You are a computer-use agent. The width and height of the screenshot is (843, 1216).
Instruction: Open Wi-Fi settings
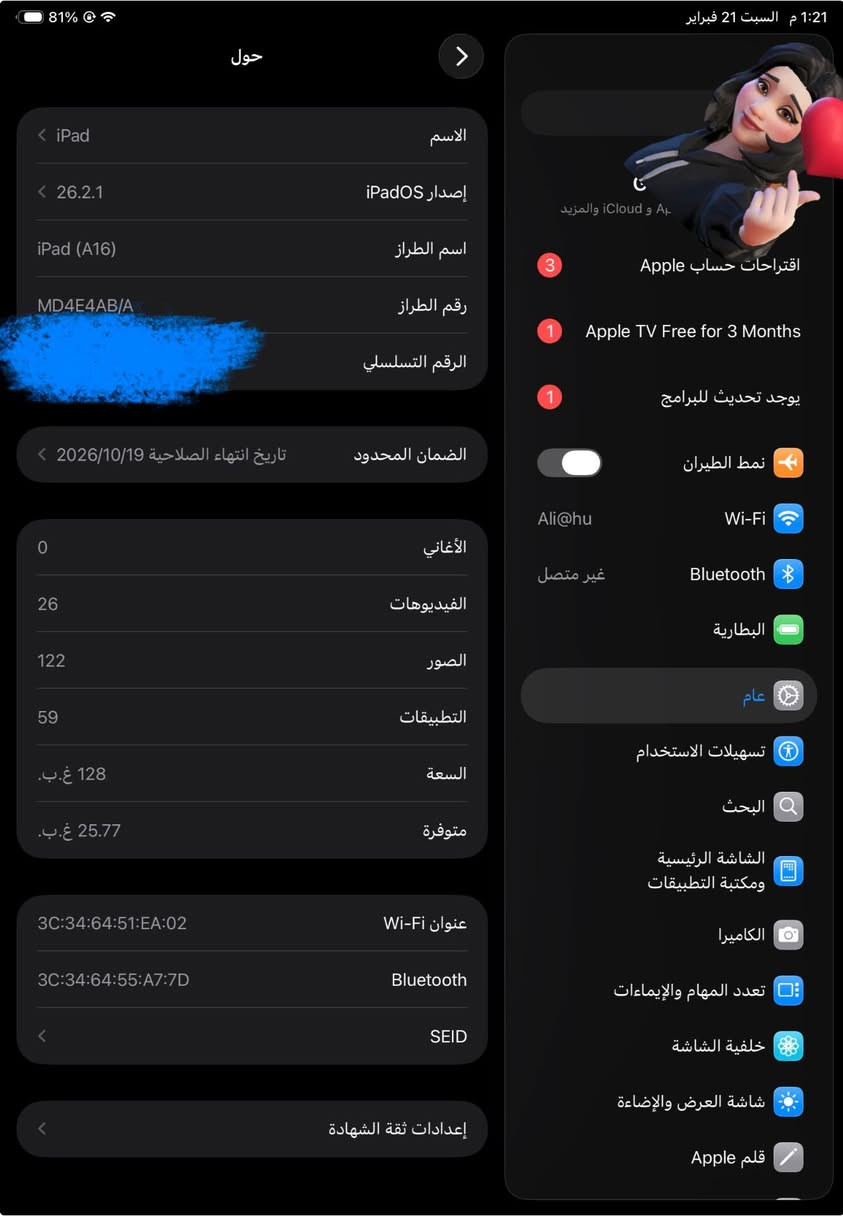pyautogui.click(x=670, y=518)
